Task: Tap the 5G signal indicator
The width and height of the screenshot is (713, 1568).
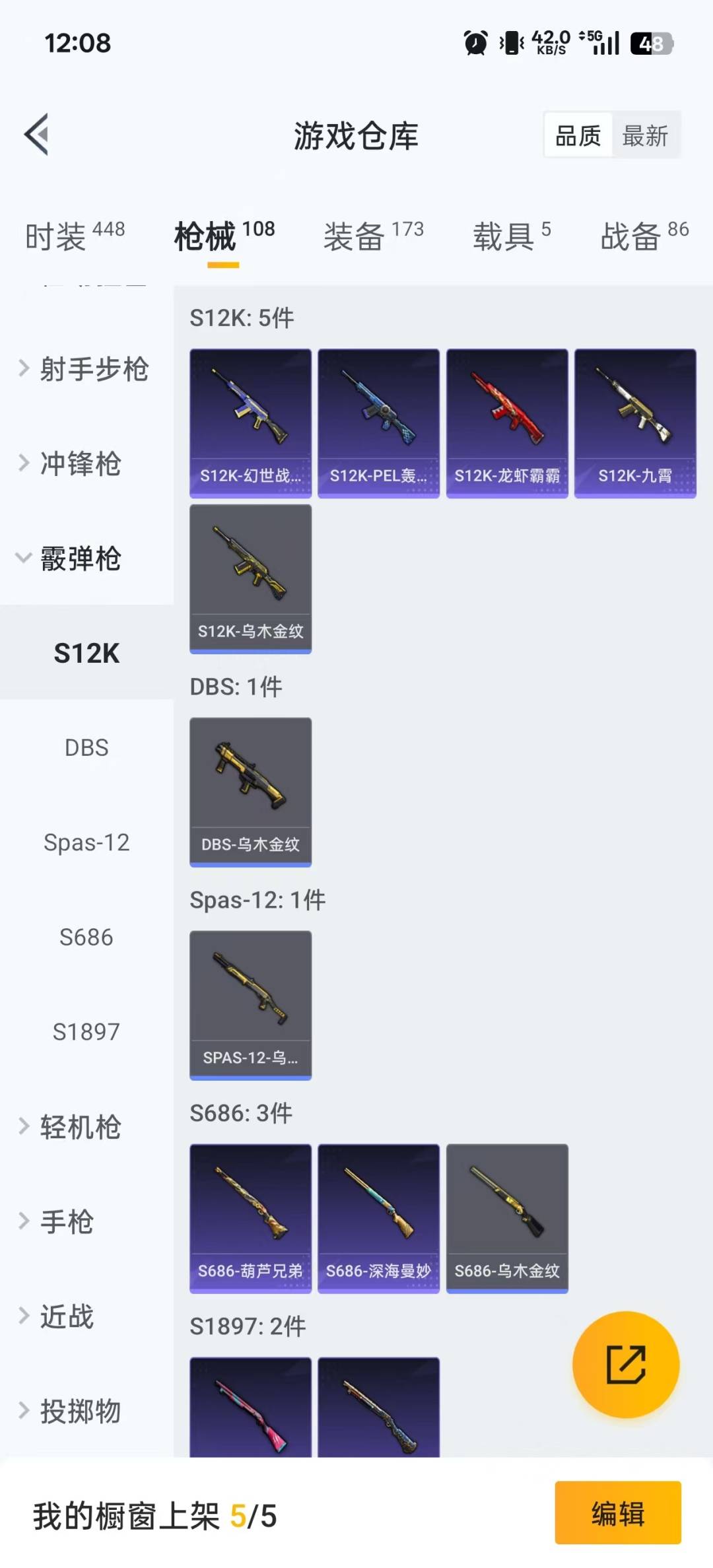Action: pyautogui.click(x=590, y=41)
